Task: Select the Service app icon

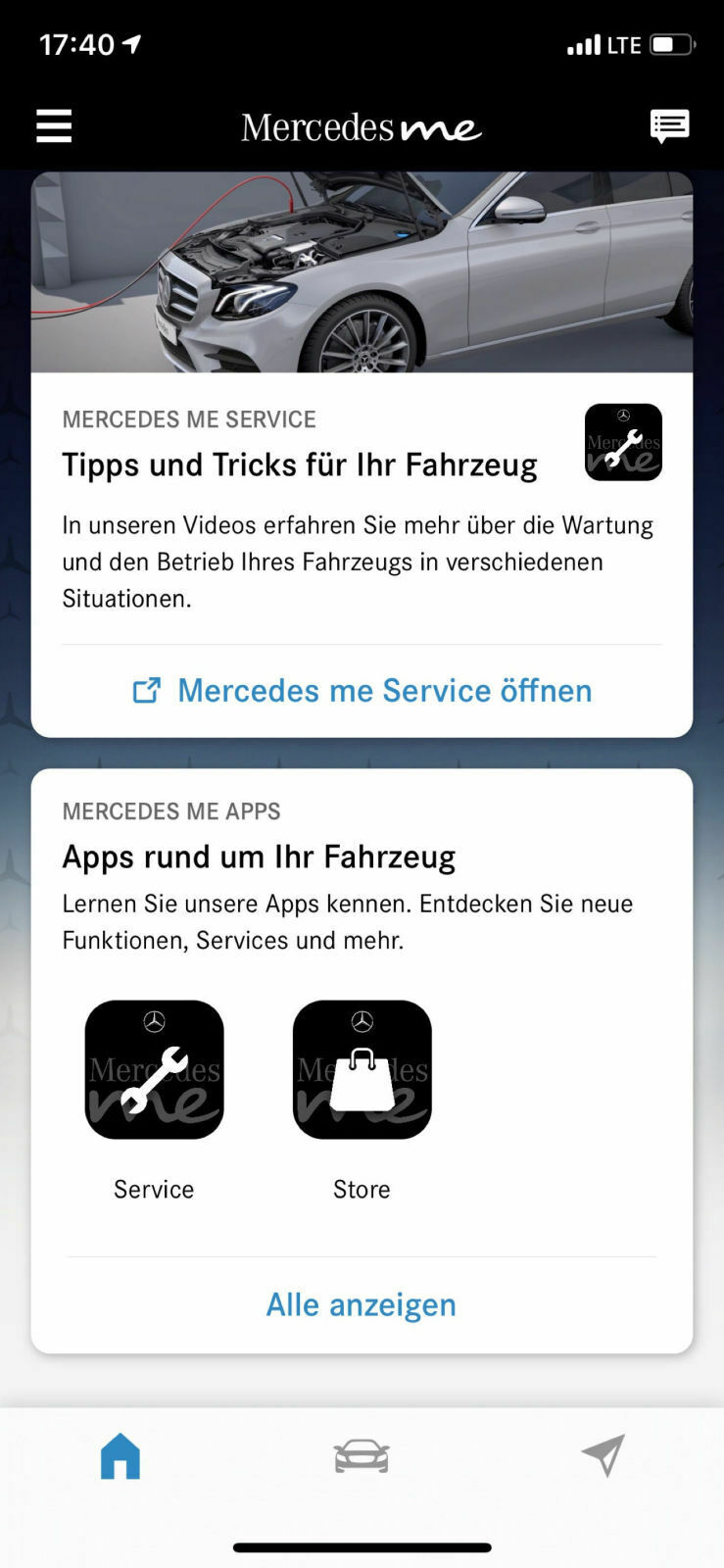Action: [x=154, y=1069]
